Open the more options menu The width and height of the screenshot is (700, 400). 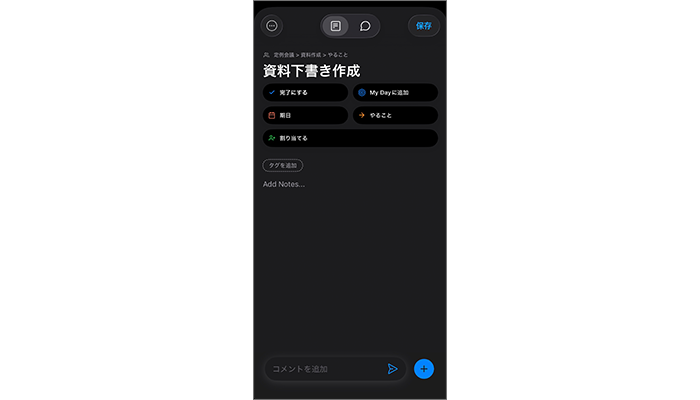[272, 26]
